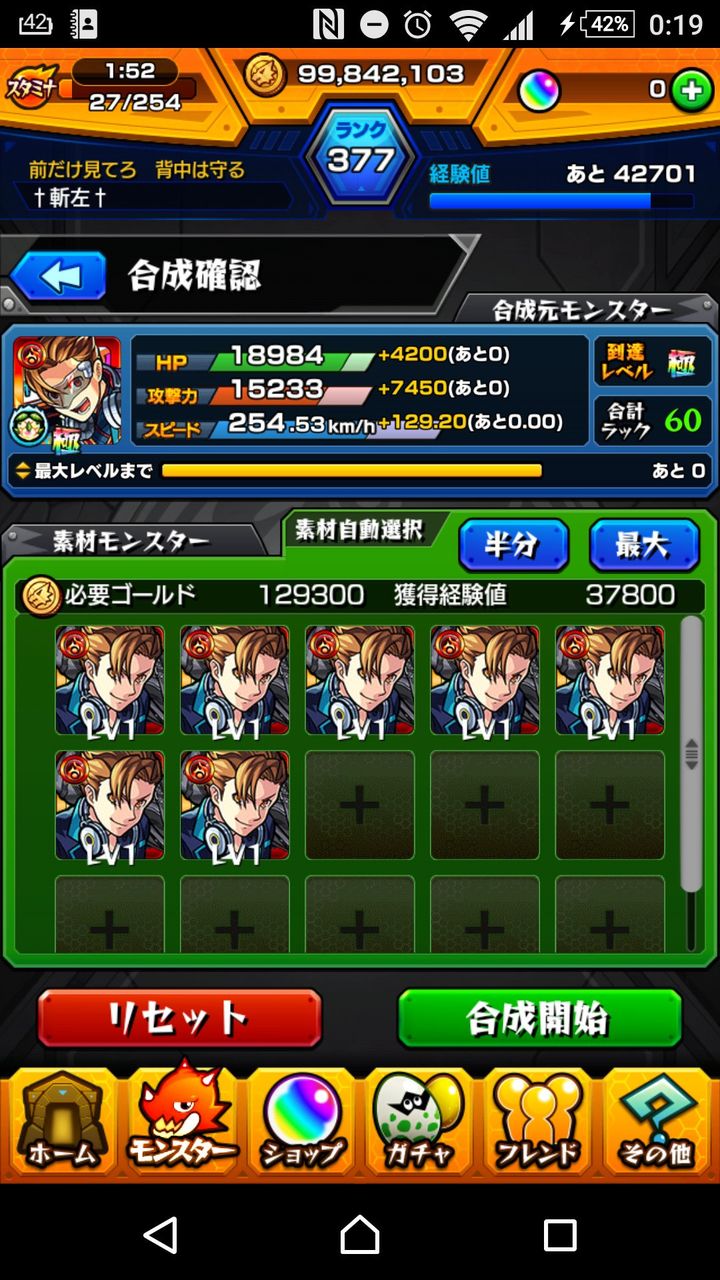Viewport: 720px width, 1280px height.
Task: Toggle 半分 material auto-selection
Action: tap(514, 545)
